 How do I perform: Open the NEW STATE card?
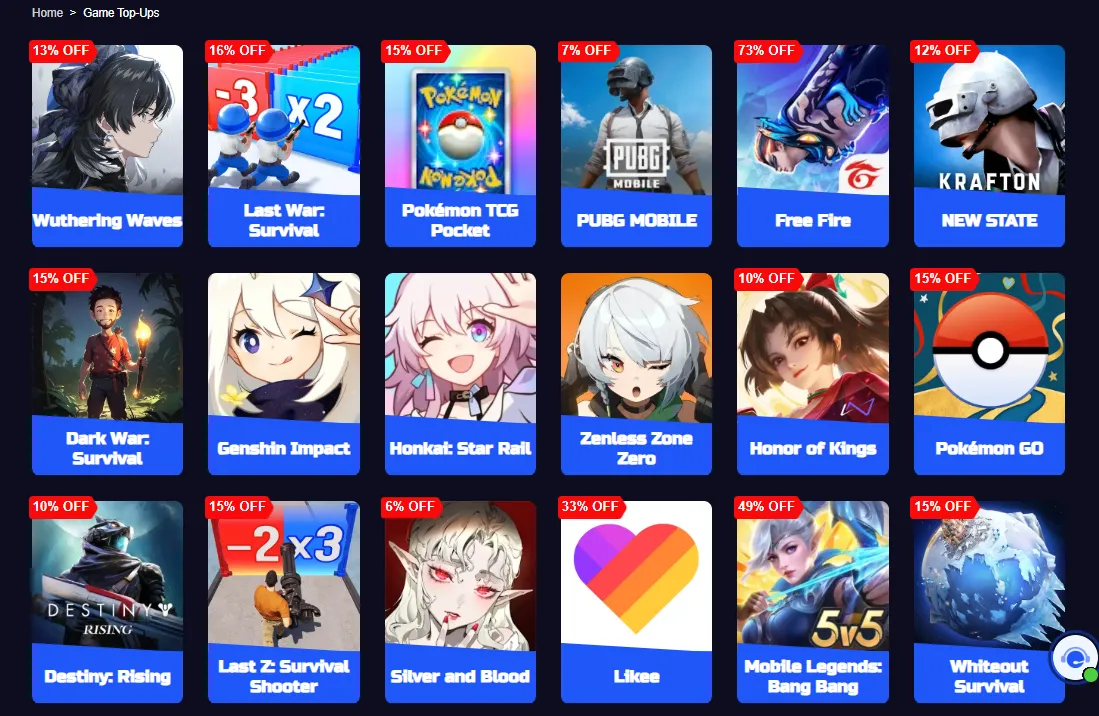coord(989,145)
